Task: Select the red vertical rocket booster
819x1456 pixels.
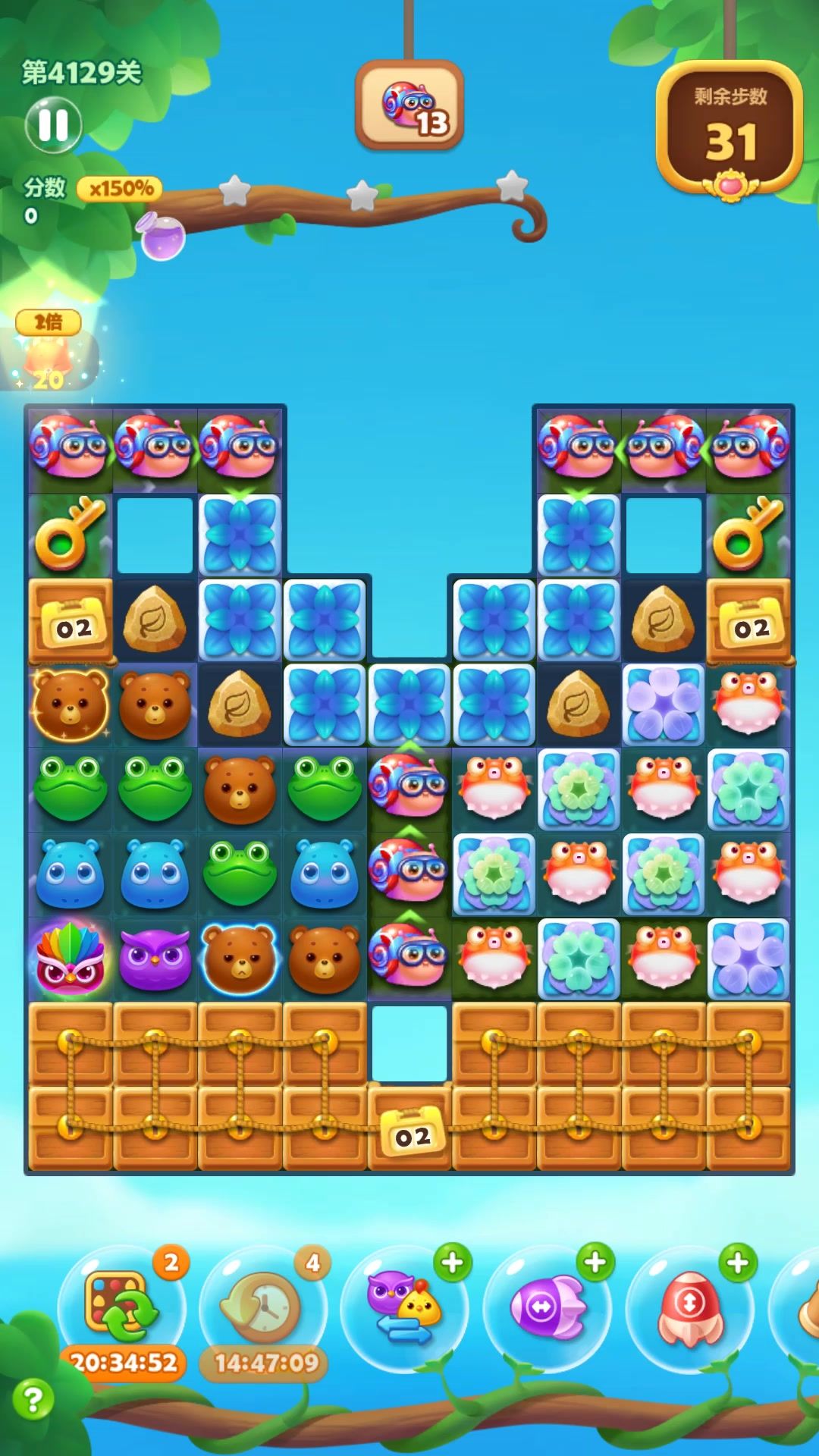Action: (x=689, y=1307)
